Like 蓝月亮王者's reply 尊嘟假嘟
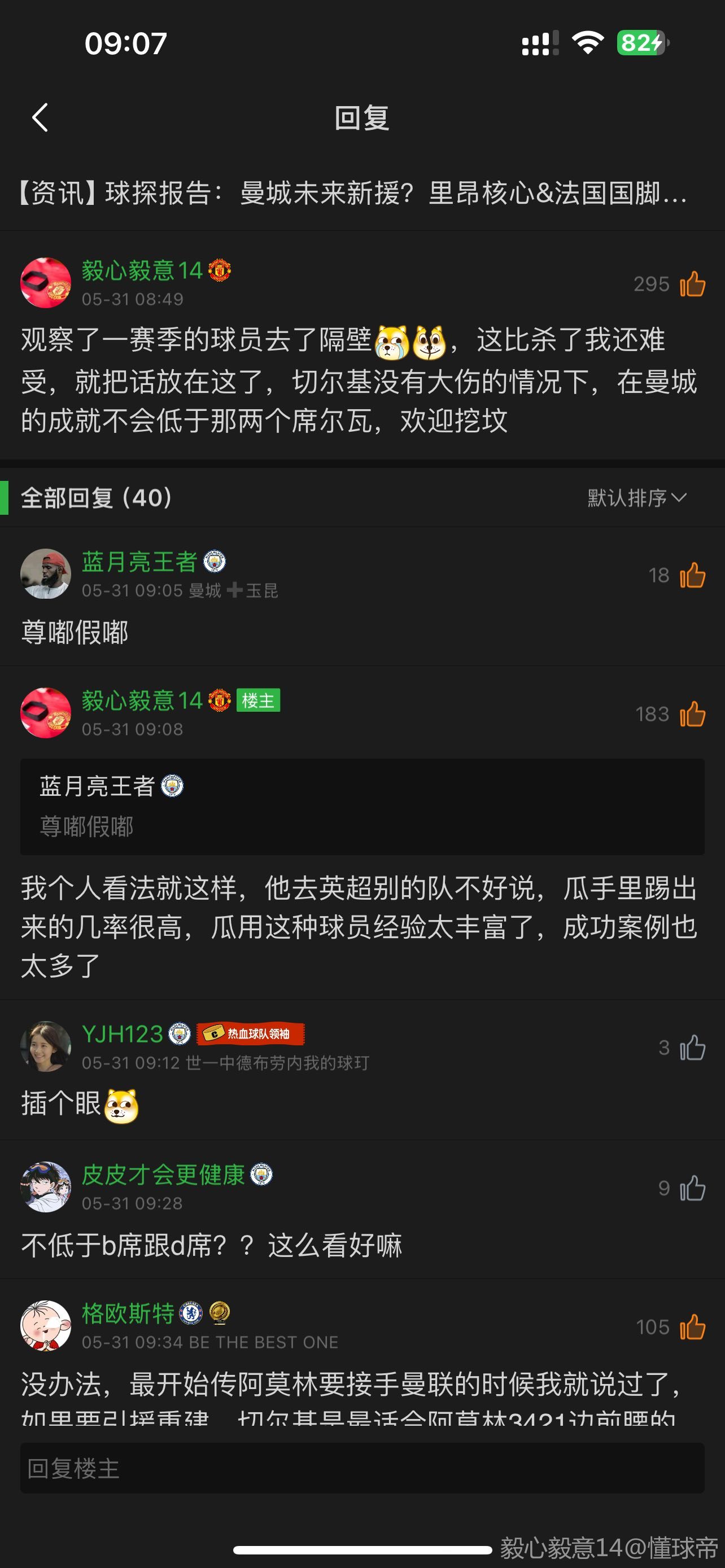 pos(692,575)
